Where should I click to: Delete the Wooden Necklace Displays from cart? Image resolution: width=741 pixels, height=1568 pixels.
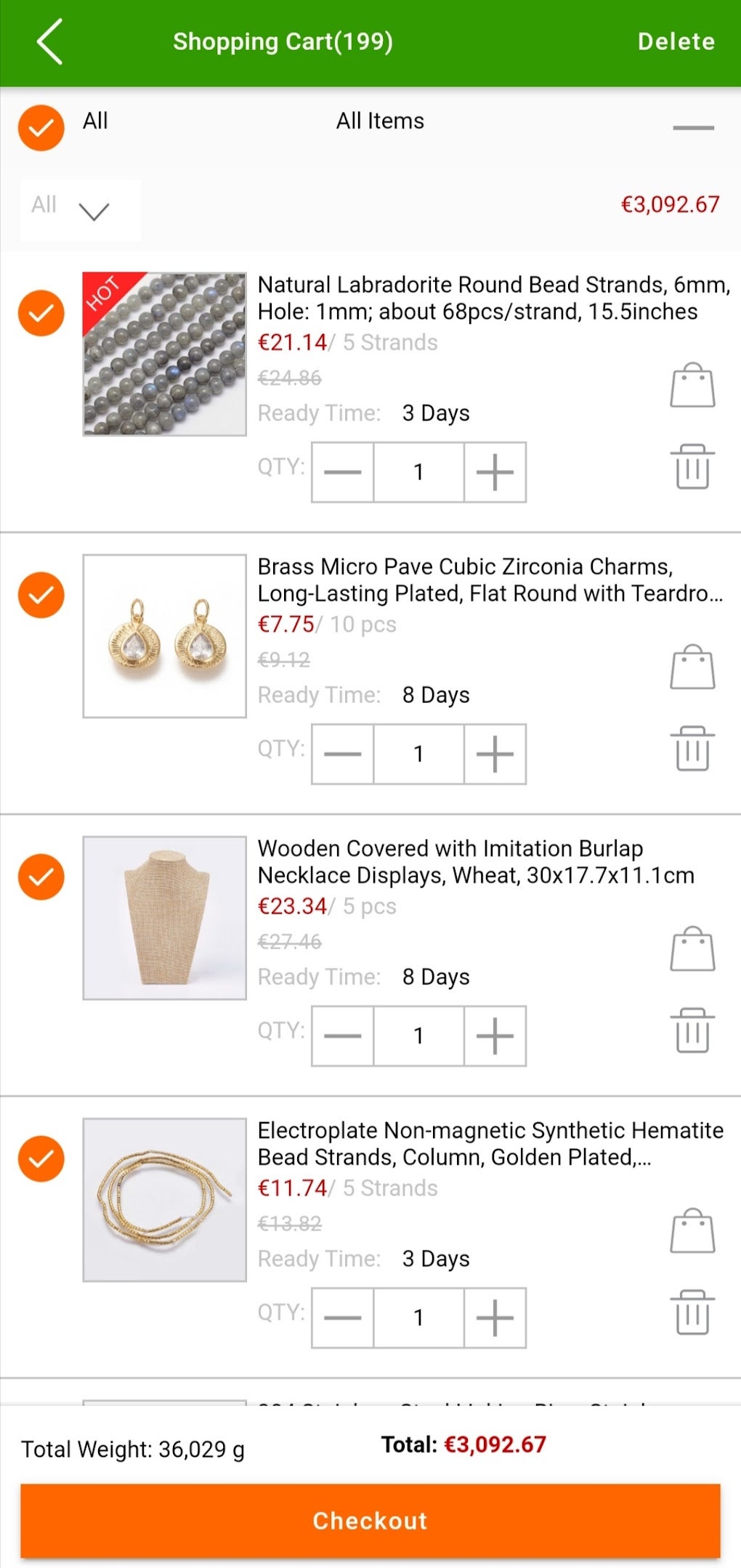[692, 1031]
